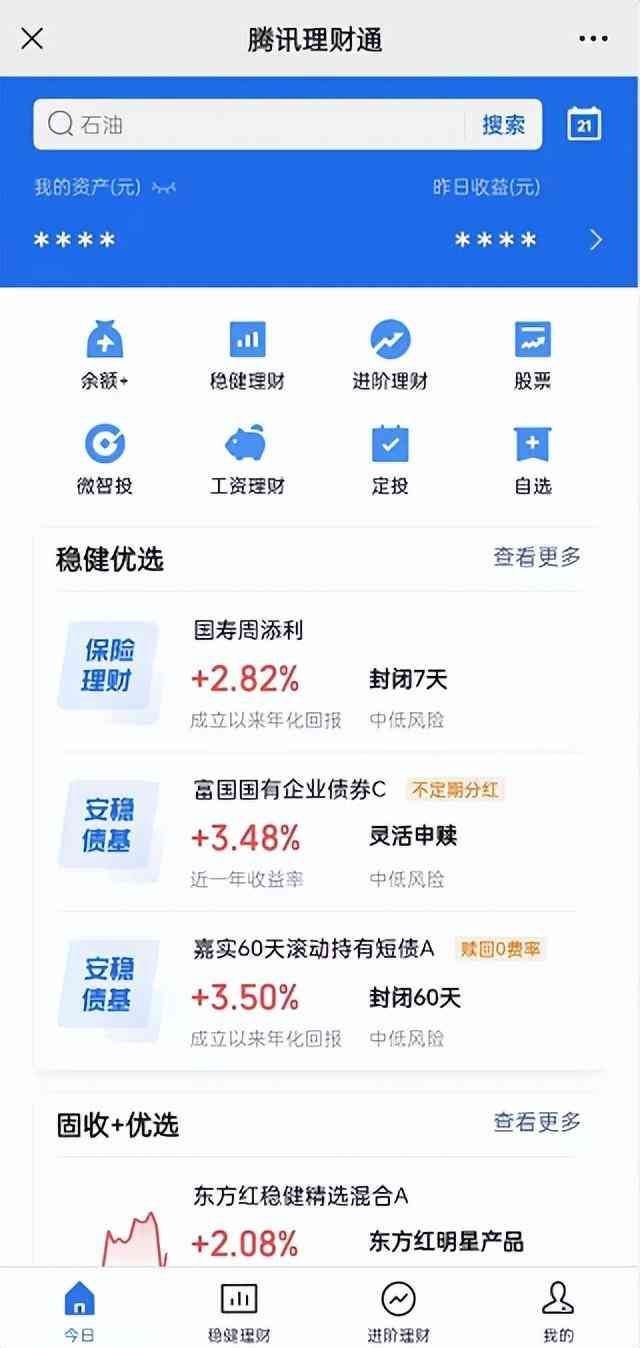Open 工资理财 shortcut
The image size is (640, 1348).
247,459
